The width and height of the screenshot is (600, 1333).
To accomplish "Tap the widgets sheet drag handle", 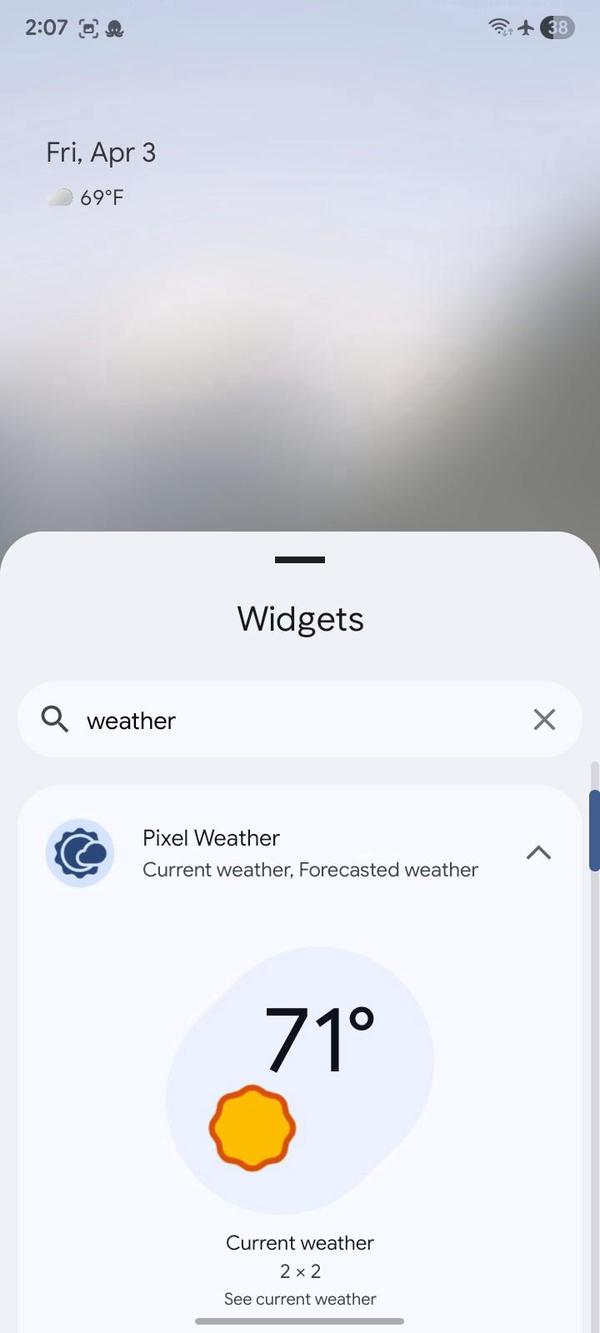I will [x=300, y=560].
